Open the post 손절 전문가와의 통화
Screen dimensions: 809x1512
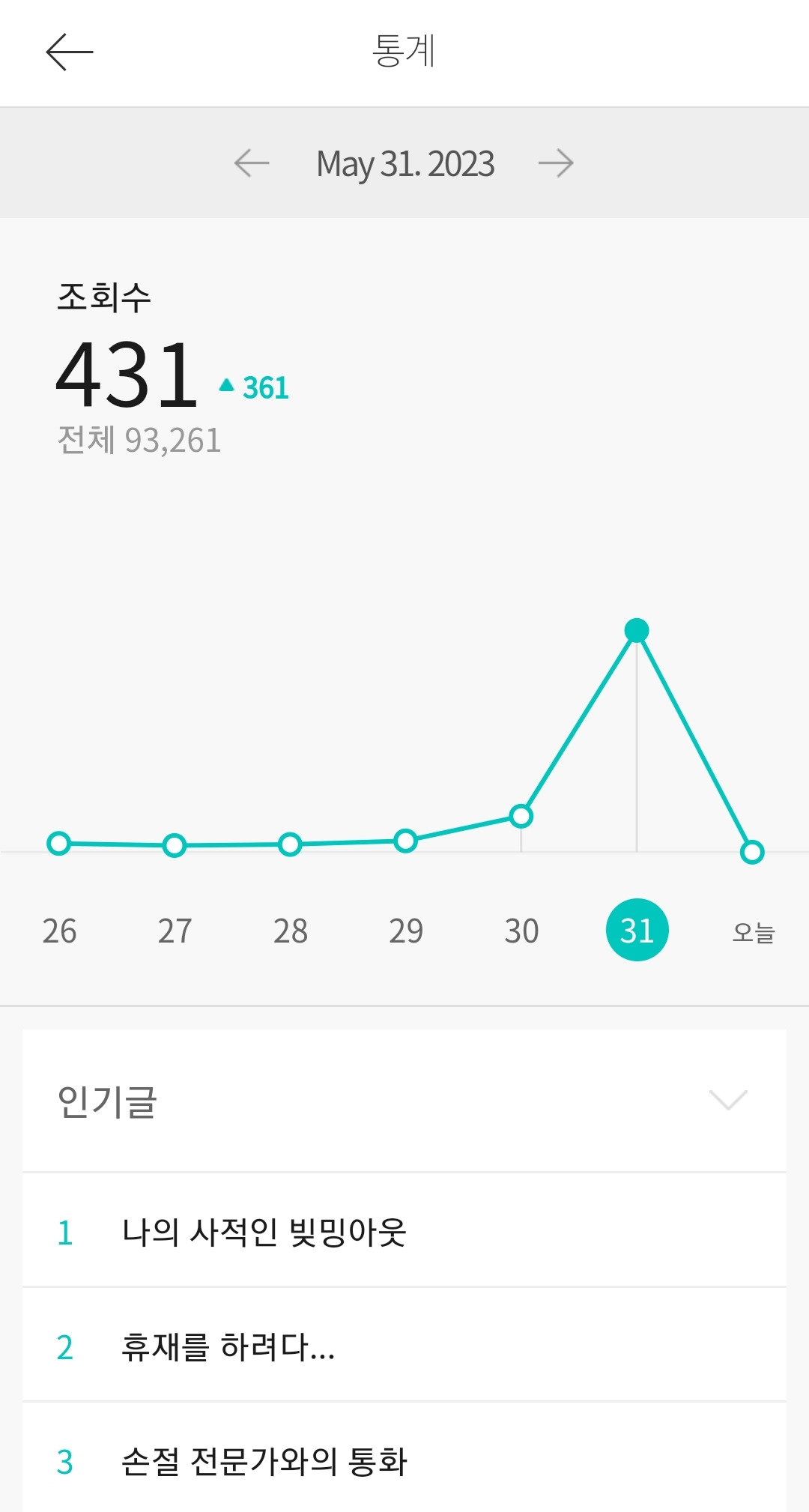pos(264,1461)
